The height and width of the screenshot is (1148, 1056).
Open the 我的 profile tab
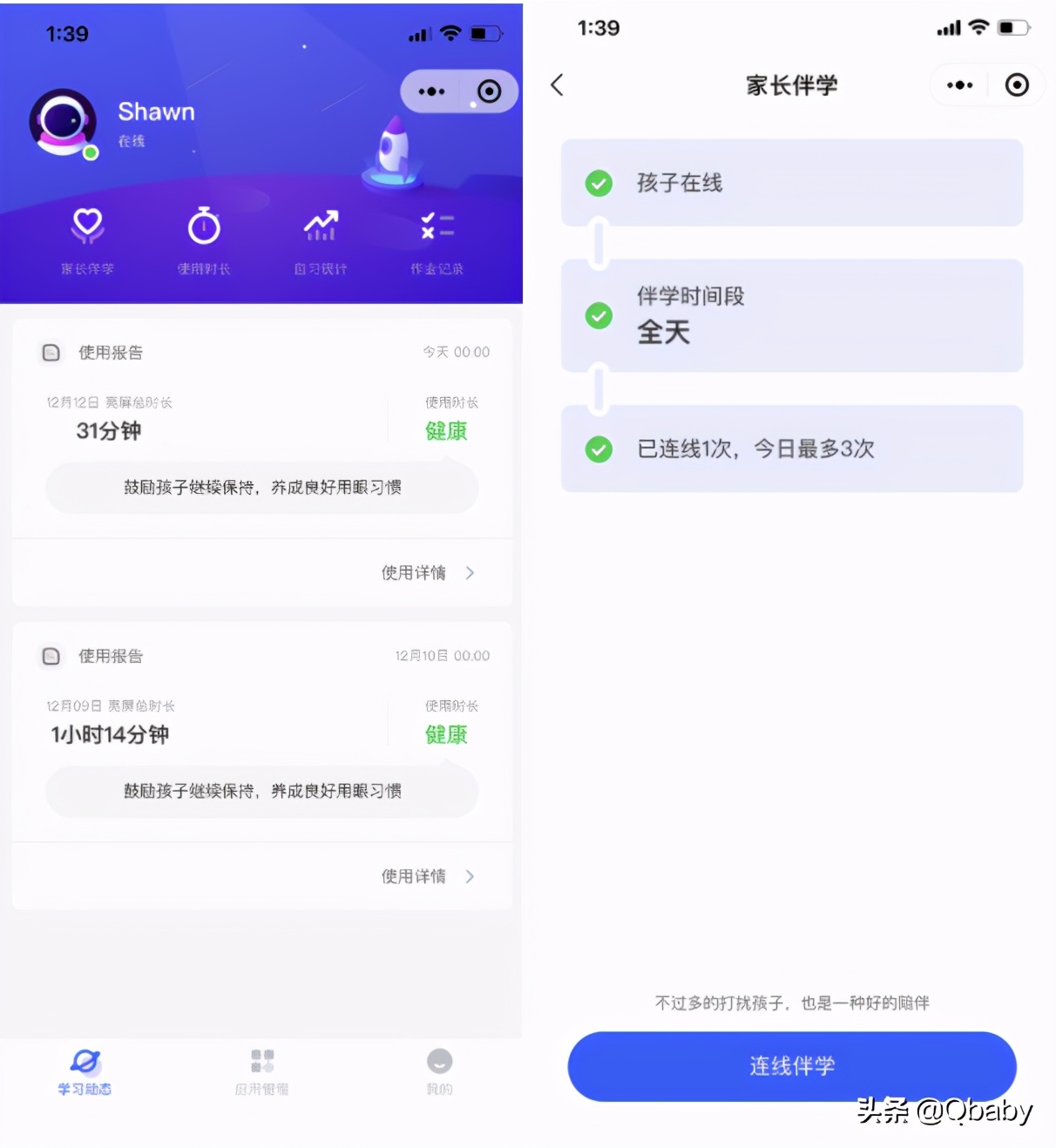pos(439,1070)
